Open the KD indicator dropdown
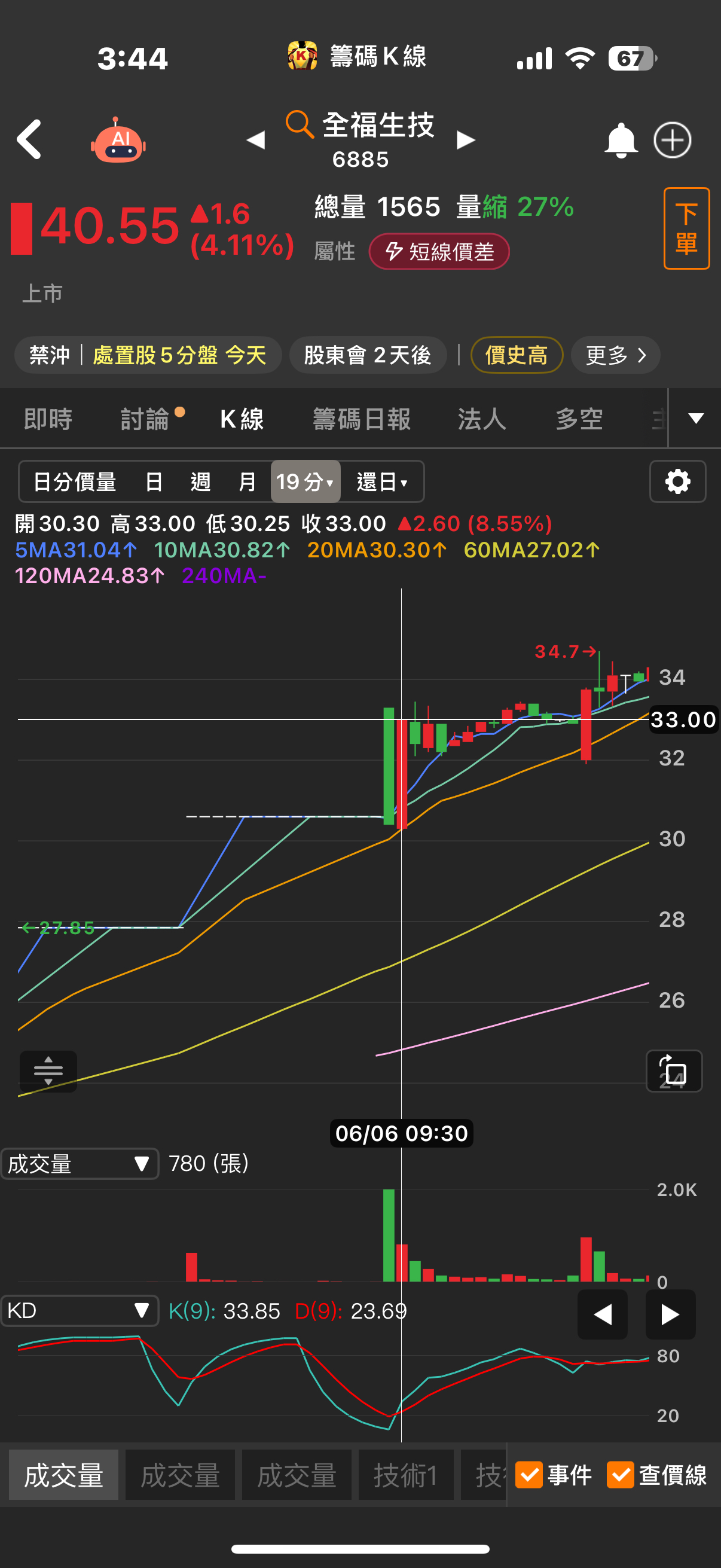The height and width of the screenshot is (1568, 721). (x=80, y=1310)
